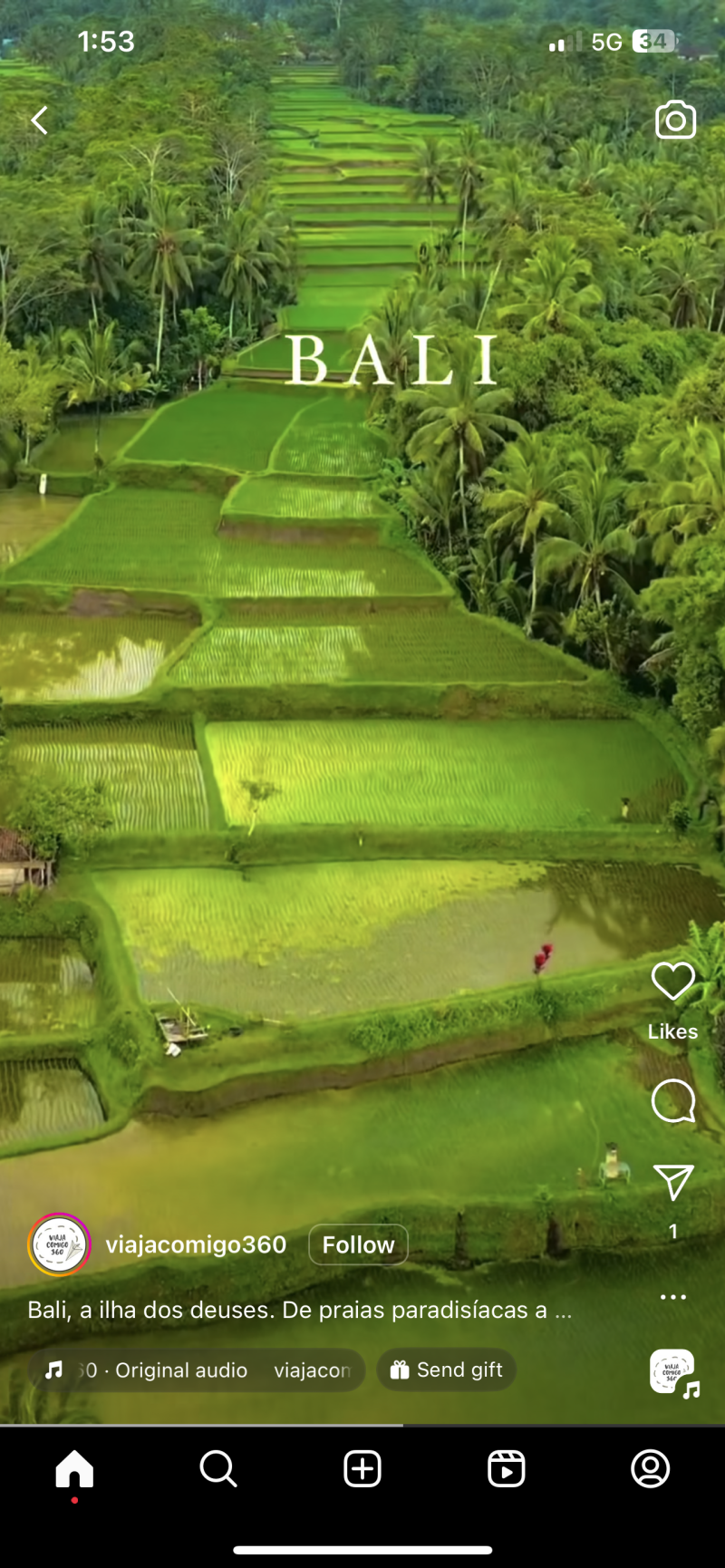Open the three-dot more options menu

click(x=672, y=1297)
